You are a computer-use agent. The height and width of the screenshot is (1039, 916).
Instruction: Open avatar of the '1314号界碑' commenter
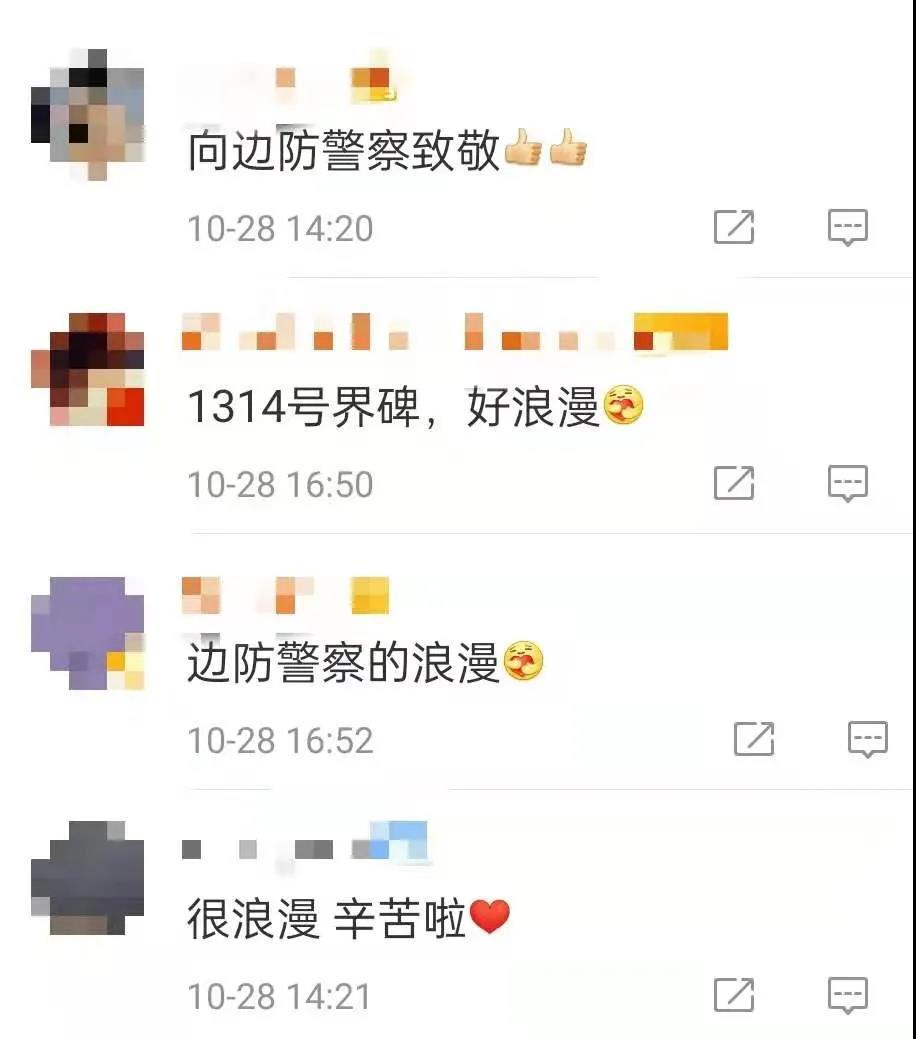tap(88, 370)
